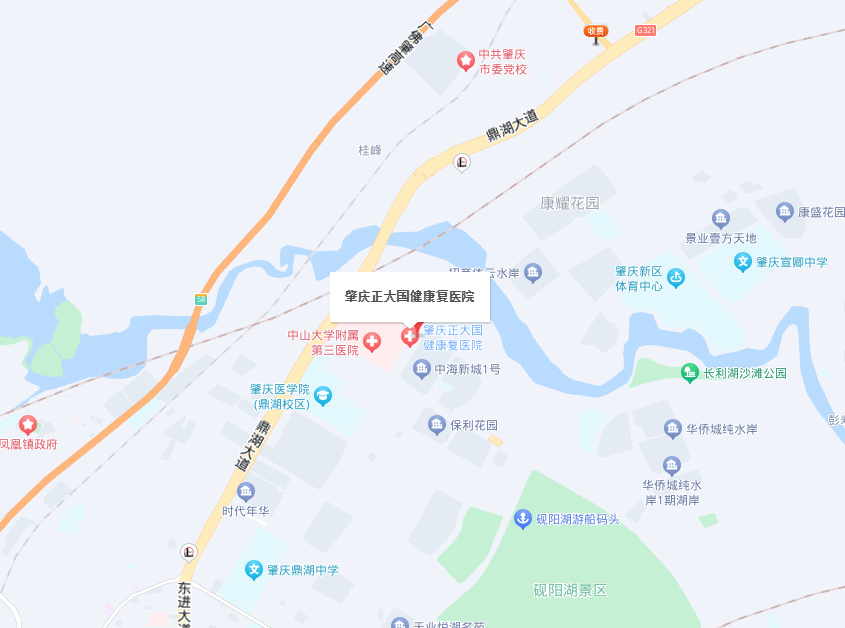
Task: Open the 肇庆医学院(鼎湖校区) marker
Action: [x=324, y=397]
